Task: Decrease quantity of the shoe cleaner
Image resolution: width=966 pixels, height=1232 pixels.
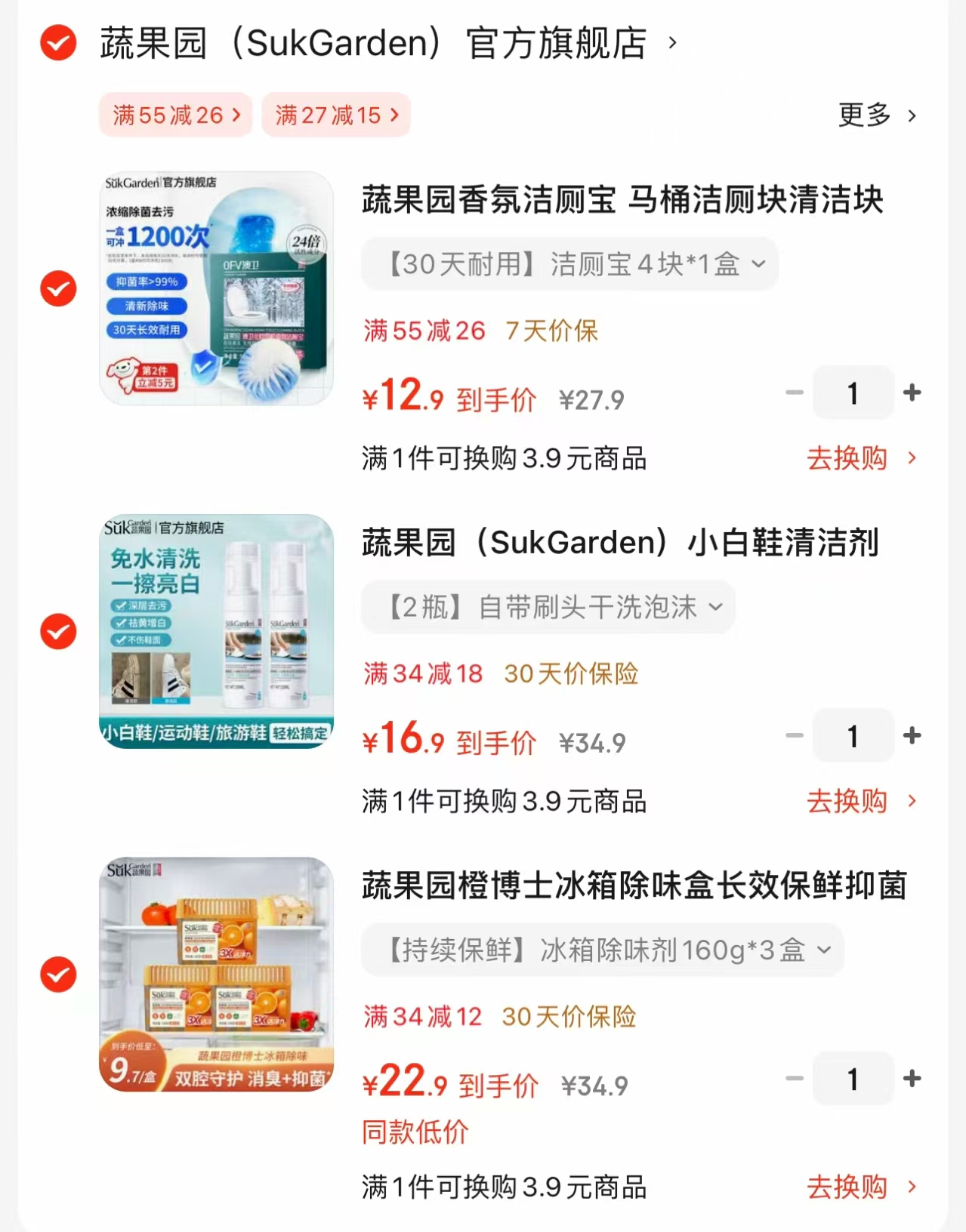Action: [x=793, y=735]
